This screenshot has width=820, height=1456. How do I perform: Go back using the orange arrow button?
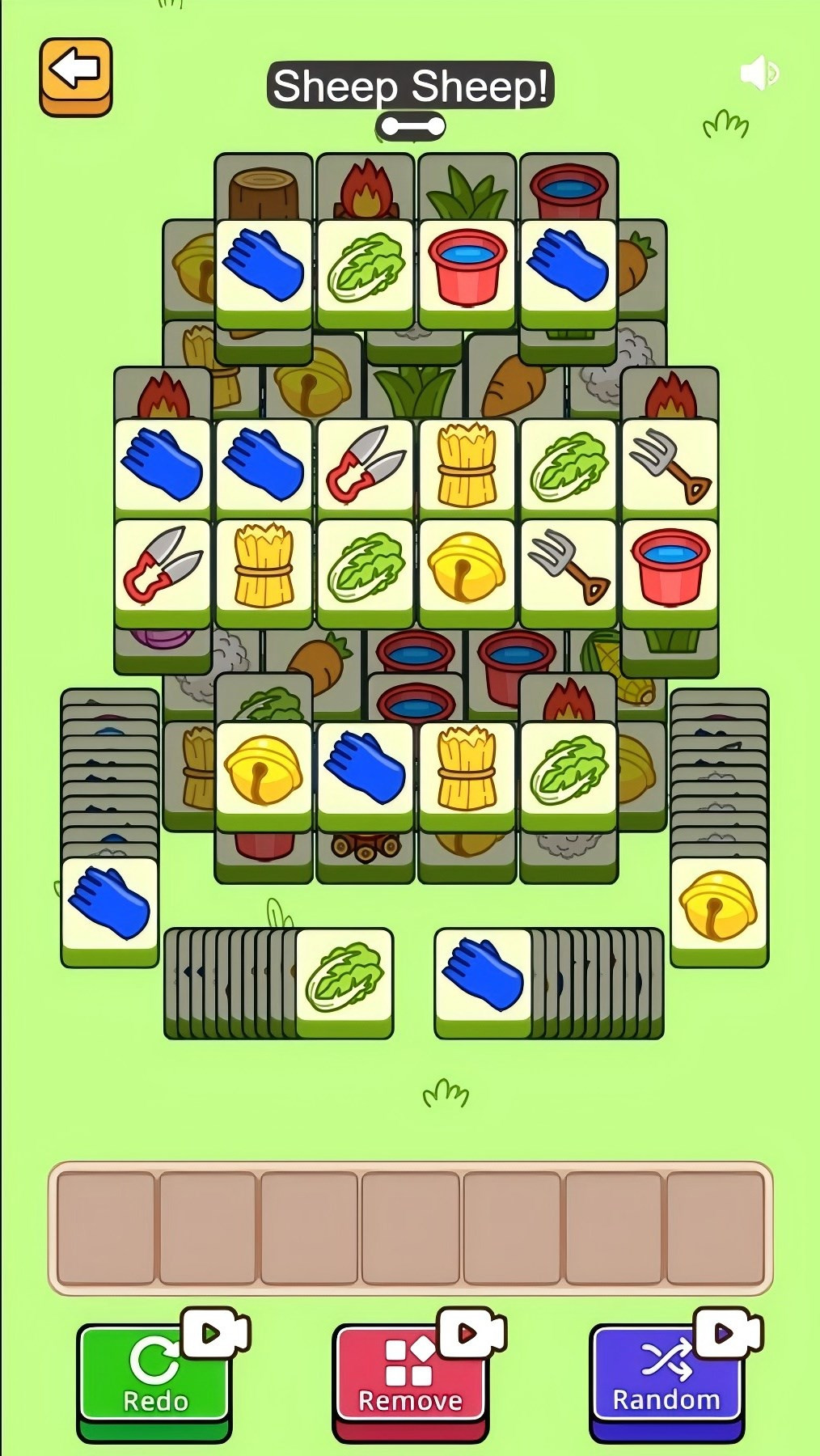tap(75, 74)
